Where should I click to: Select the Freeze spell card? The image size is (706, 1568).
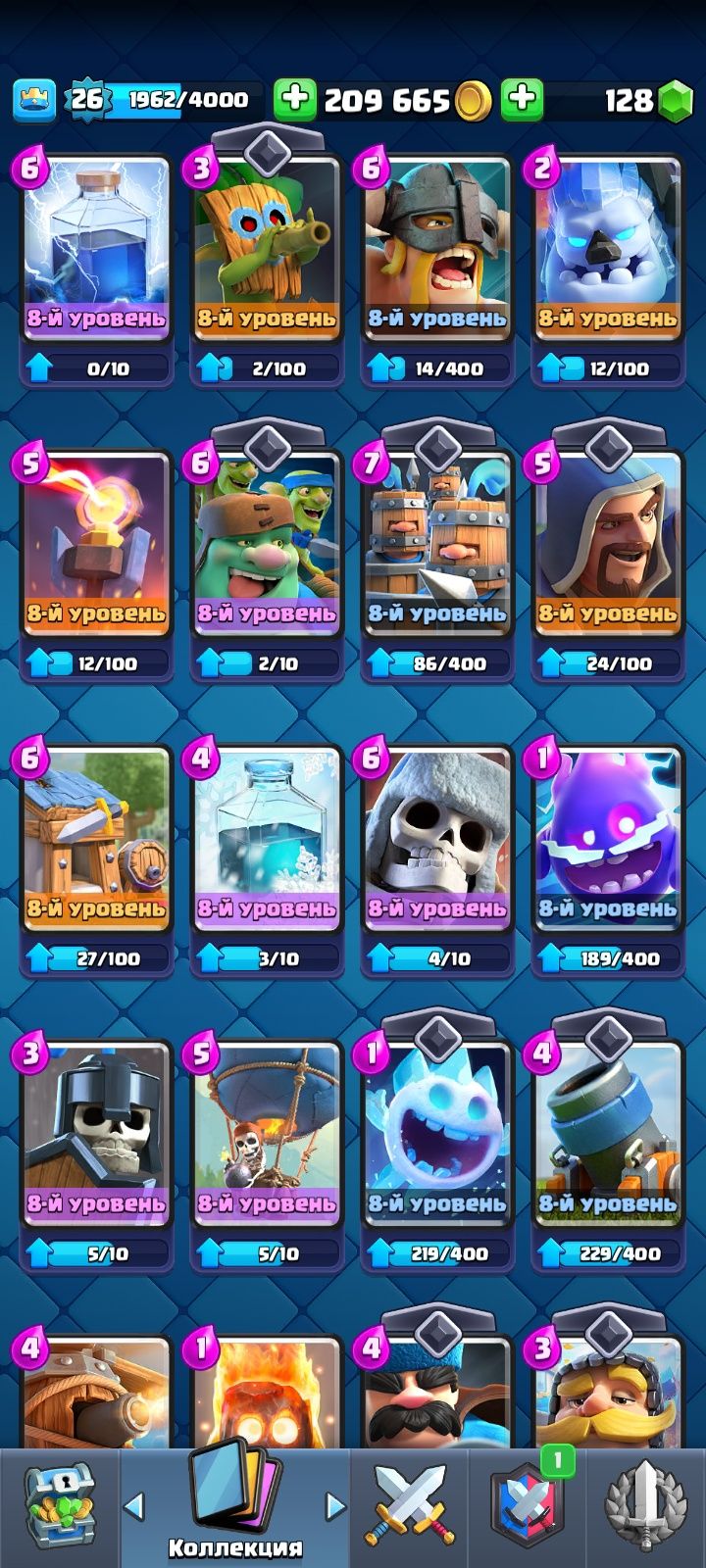click(267, 840)
